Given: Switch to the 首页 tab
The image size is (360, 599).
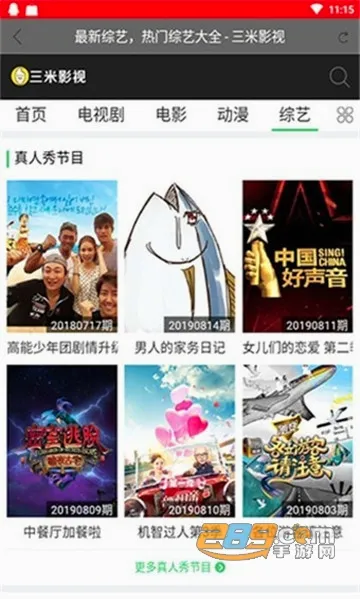Looking at the screenshot, I should (31, 115).
